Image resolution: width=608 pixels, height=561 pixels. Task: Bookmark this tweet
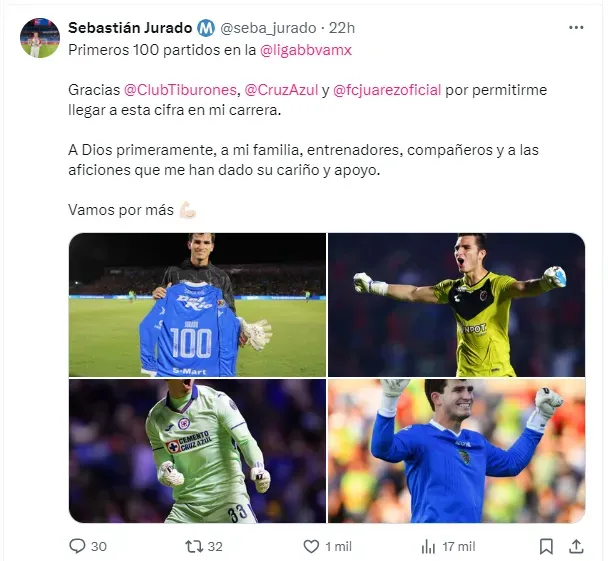[545, 546]
